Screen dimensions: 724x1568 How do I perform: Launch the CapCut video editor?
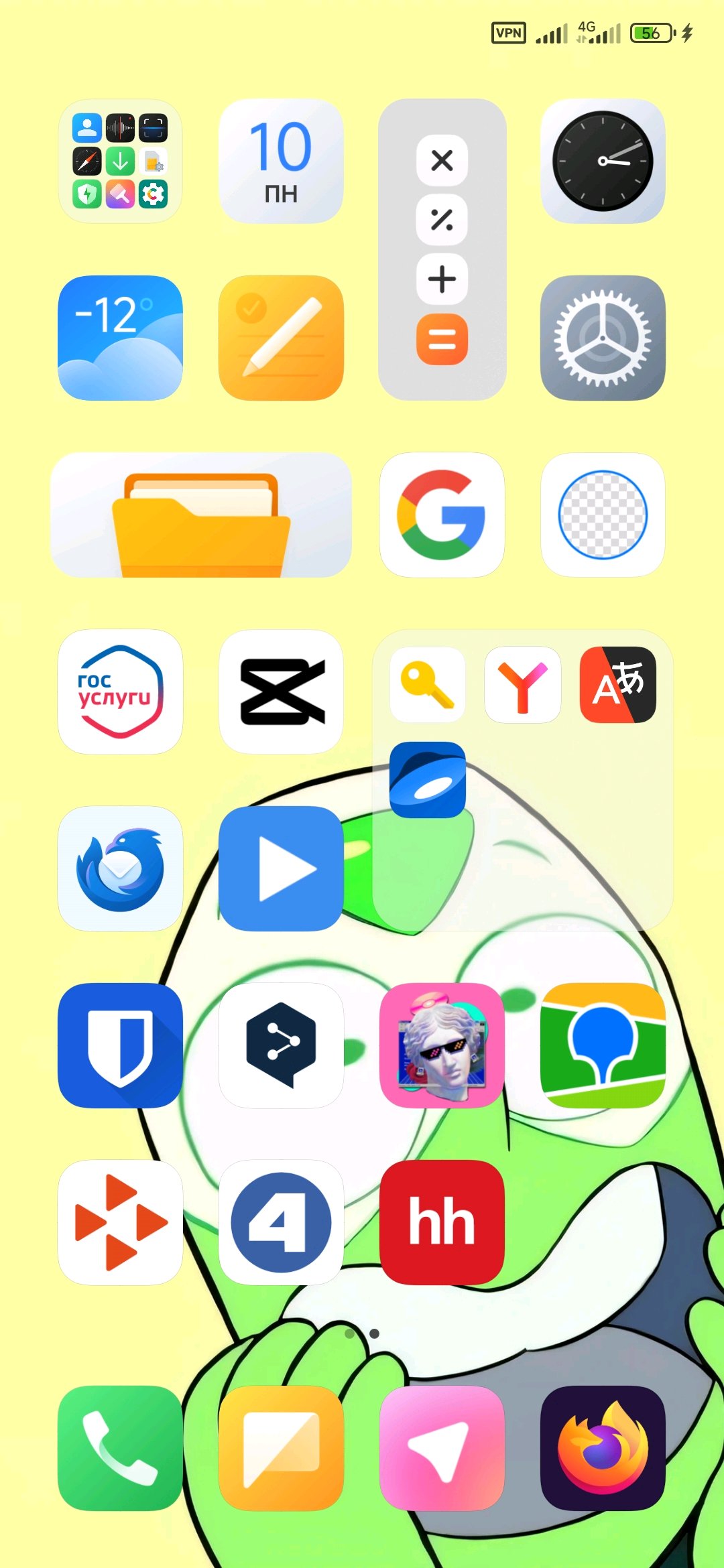coord(281,692)
